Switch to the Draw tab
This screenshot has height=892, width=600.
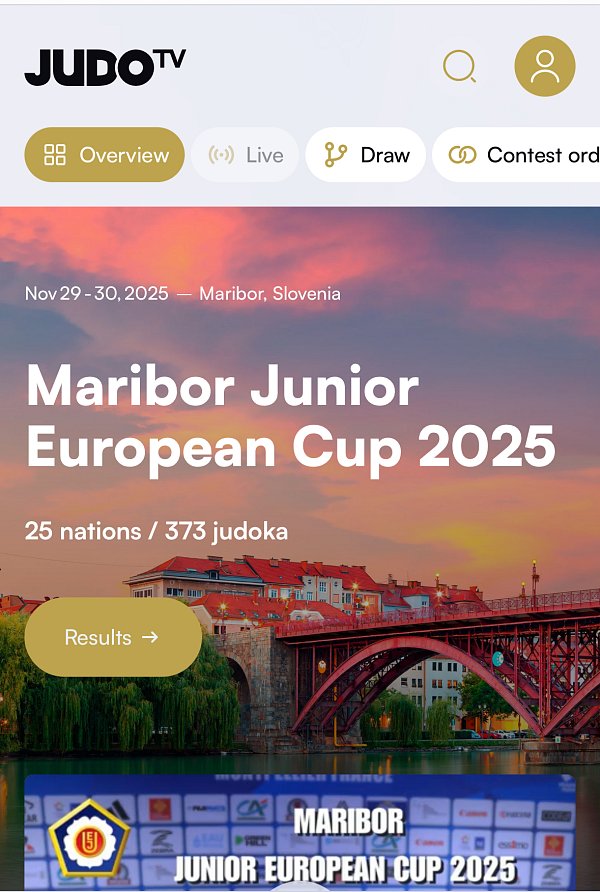(366, 155)
